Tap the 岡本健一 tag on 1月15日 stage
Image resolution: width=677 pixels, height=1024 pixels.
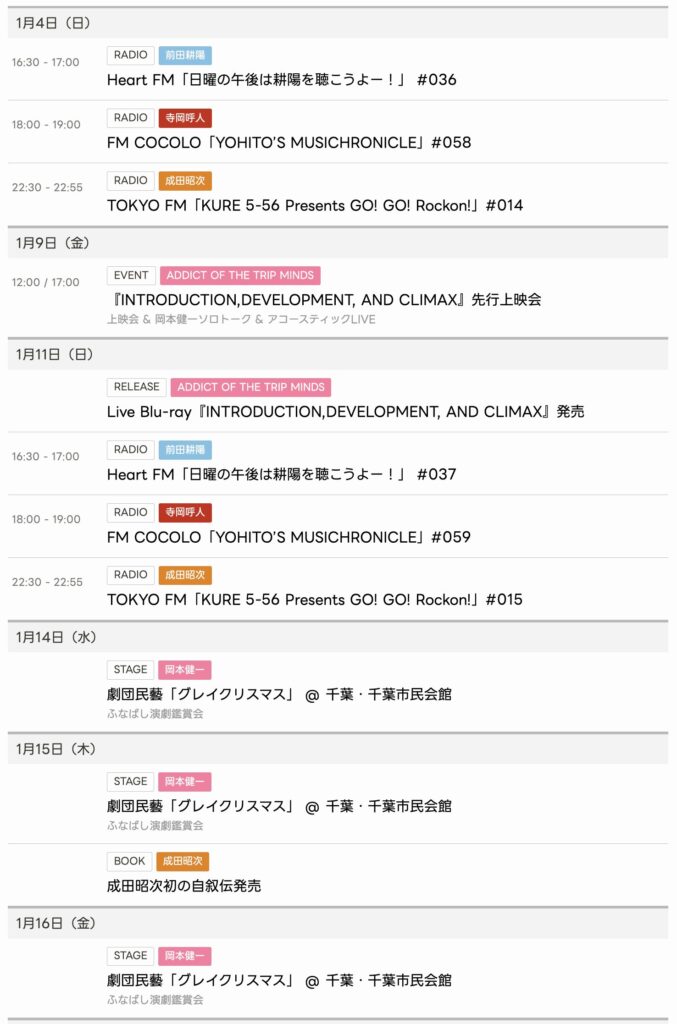[x=184, y=782]
